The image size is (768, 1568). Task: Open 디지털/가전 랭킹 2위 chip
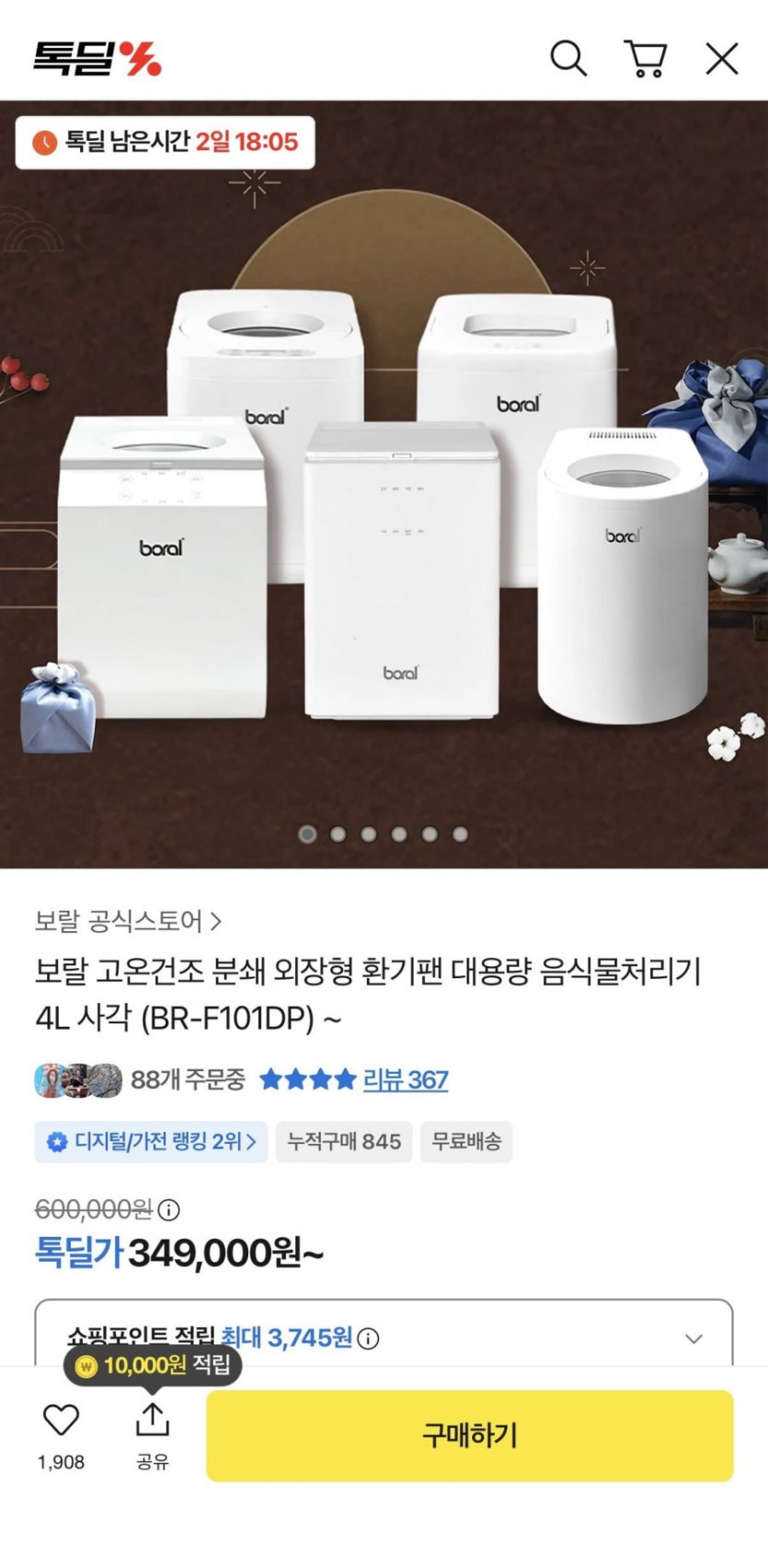coord(152,1142)
